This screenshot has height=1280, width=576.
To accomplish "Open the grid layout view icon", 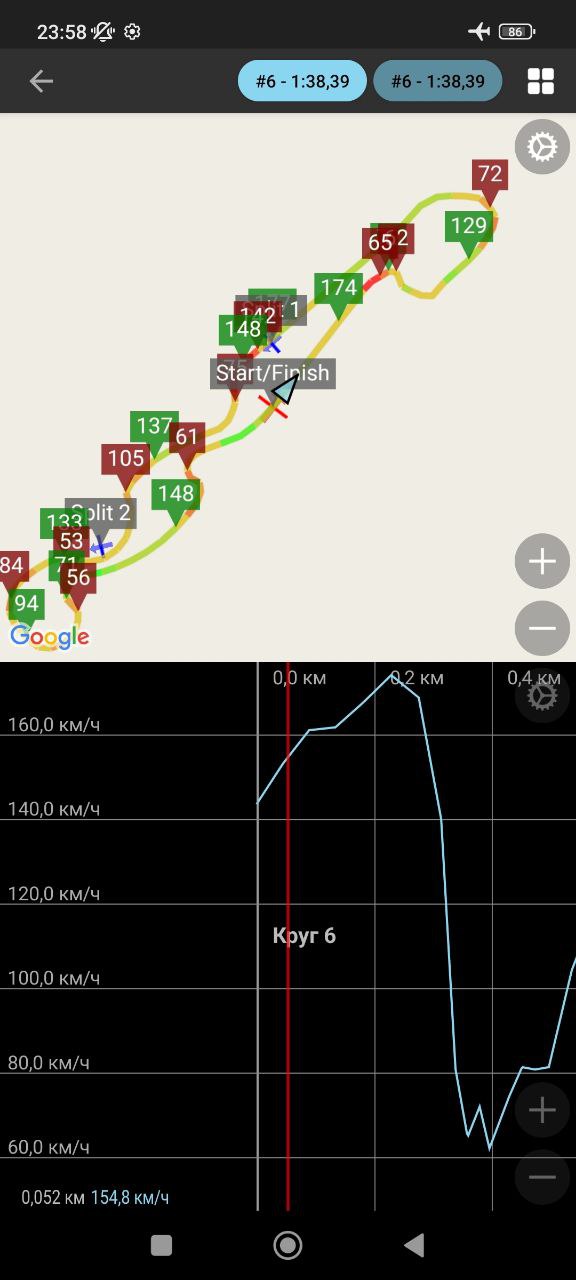I will (541, 81).
